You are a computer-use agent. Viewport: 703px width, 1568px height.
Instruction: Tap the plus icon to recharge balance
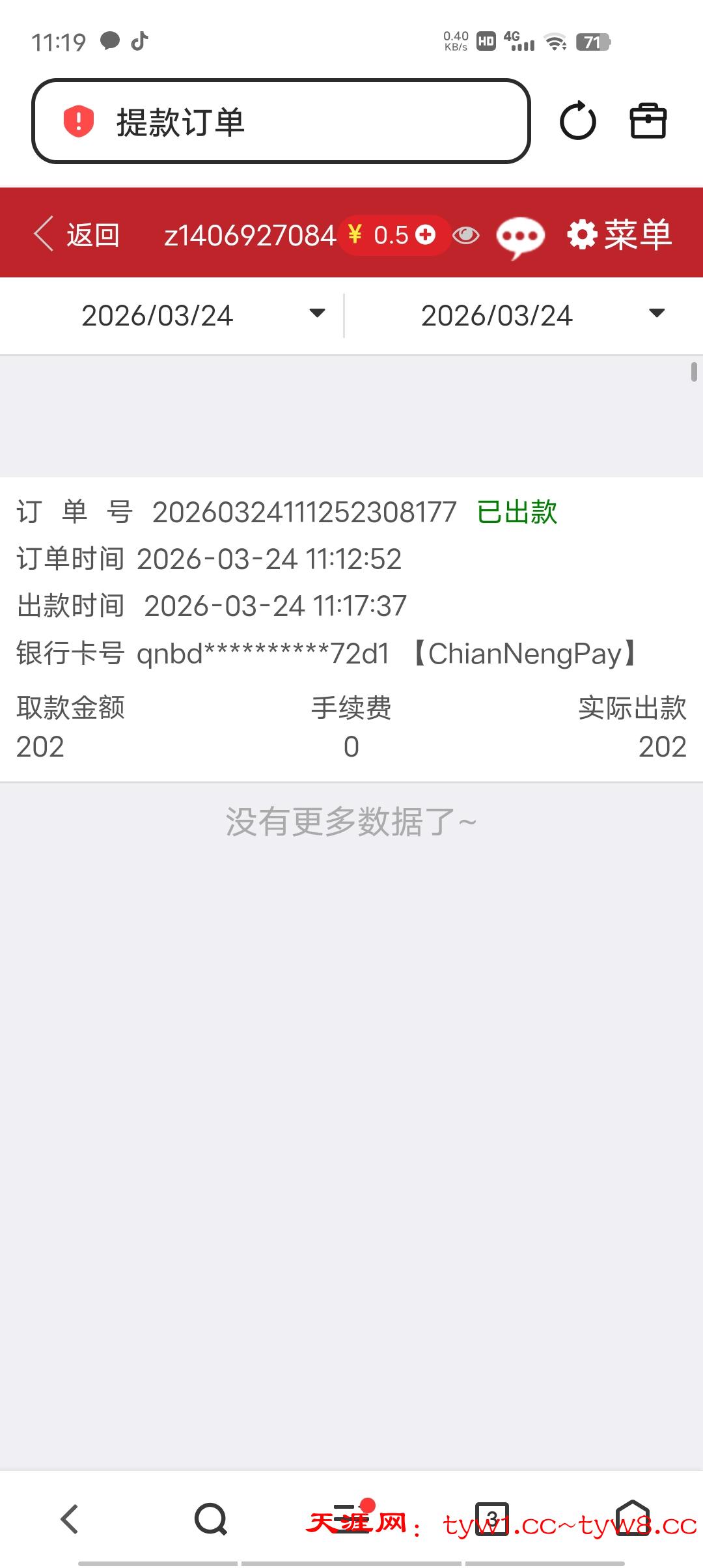tap(426, 234)
